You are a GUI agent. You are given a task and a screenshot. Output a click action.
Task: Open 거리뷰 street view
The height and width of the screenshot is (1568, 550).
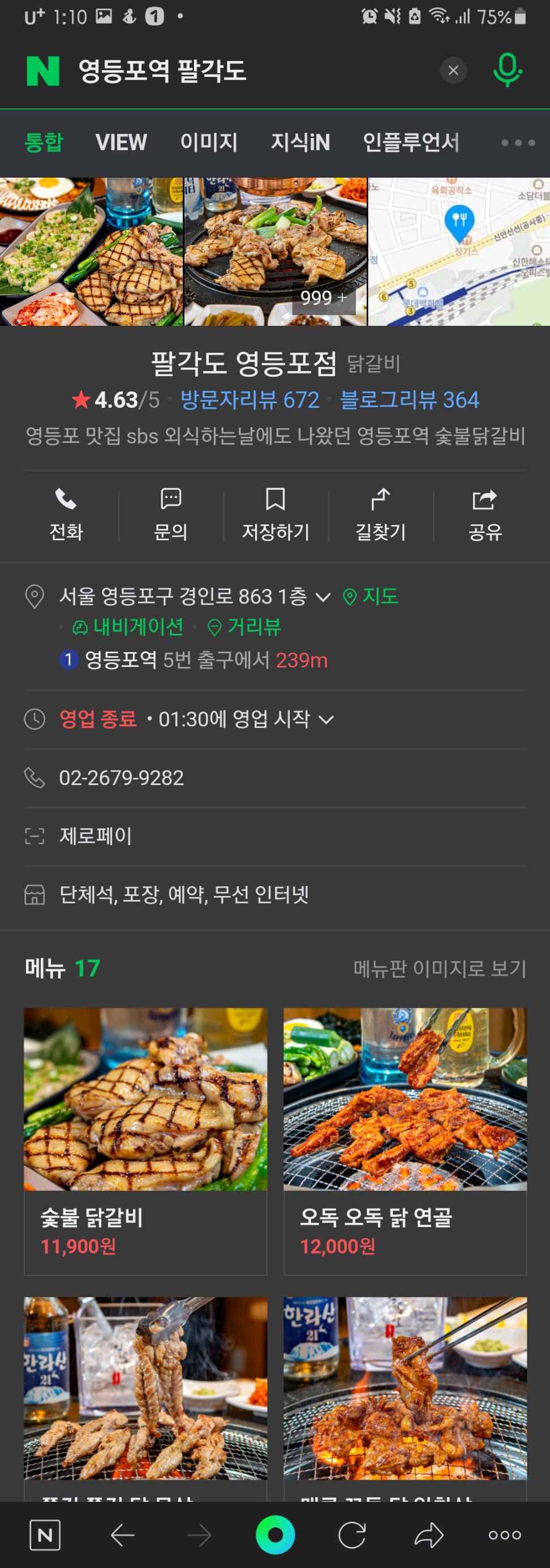click(x=245, y=627)
